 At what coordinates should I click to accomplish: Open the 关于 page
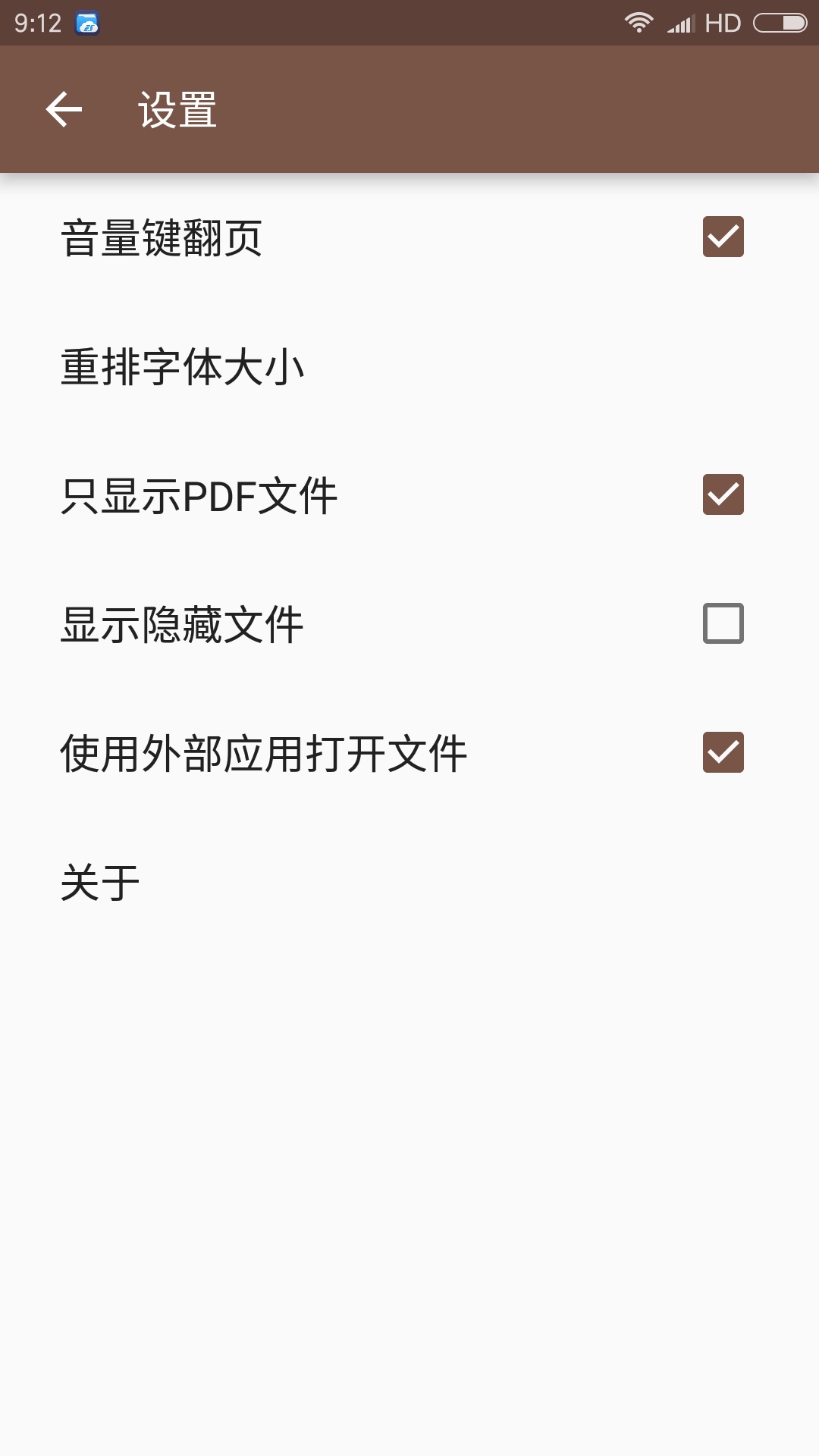[x=100, y=883]
